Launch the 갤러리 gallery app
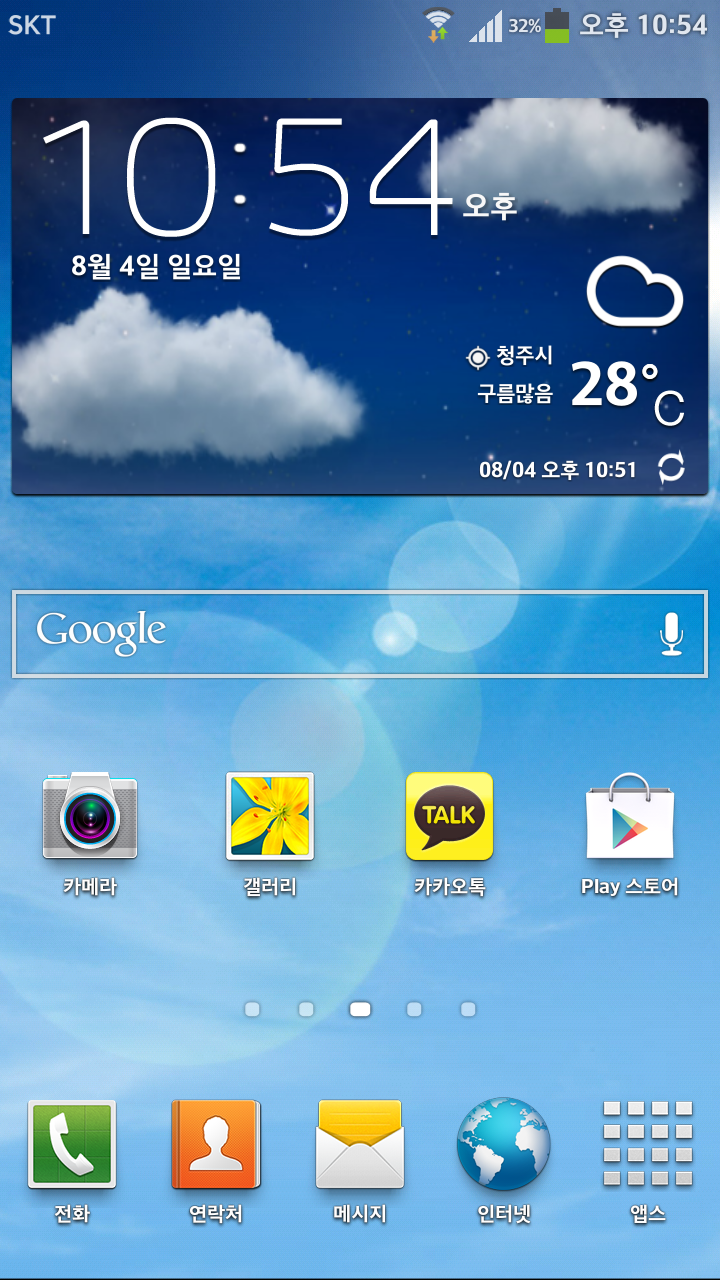 [x=270, y=817]
